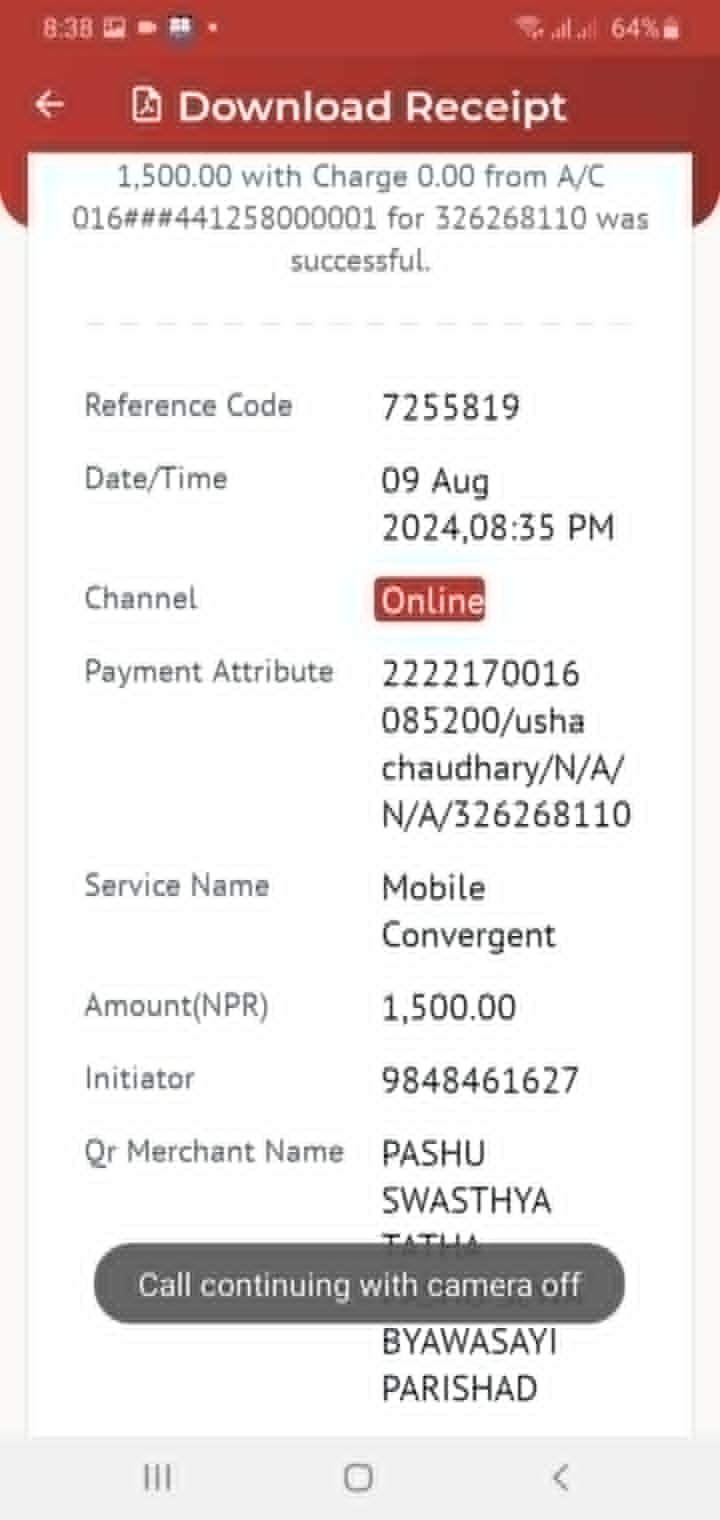
Task: Go to the home screen
Action: (358, 1477)
